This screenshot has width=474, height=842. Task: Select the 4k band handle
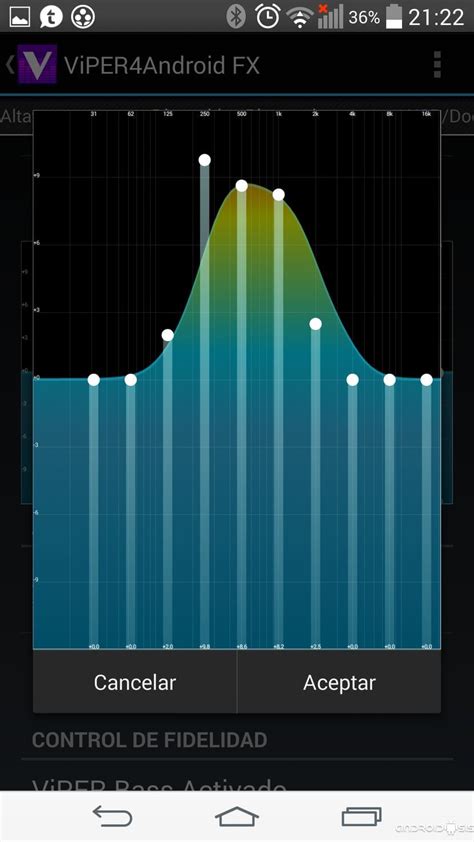pyautogui.click(x=352, y=380)
